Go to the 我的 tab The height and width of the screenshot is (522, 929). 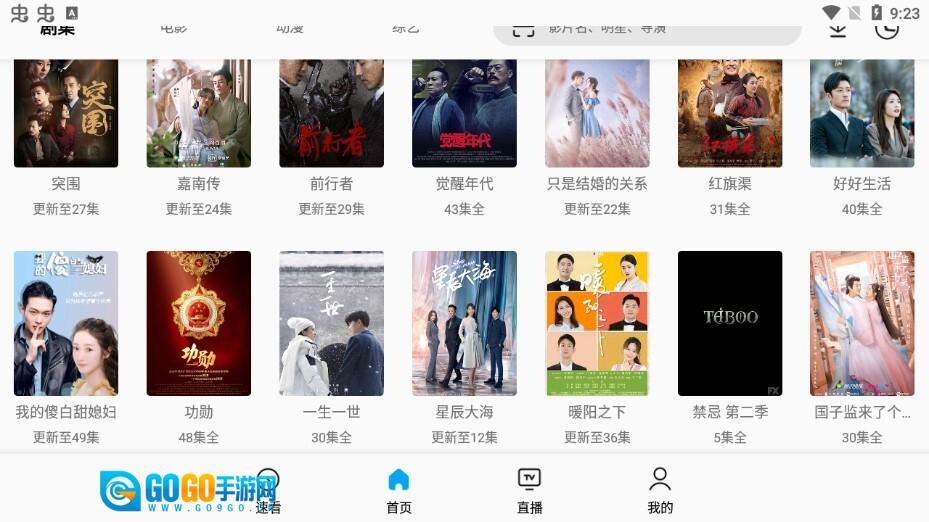point(660,490)
